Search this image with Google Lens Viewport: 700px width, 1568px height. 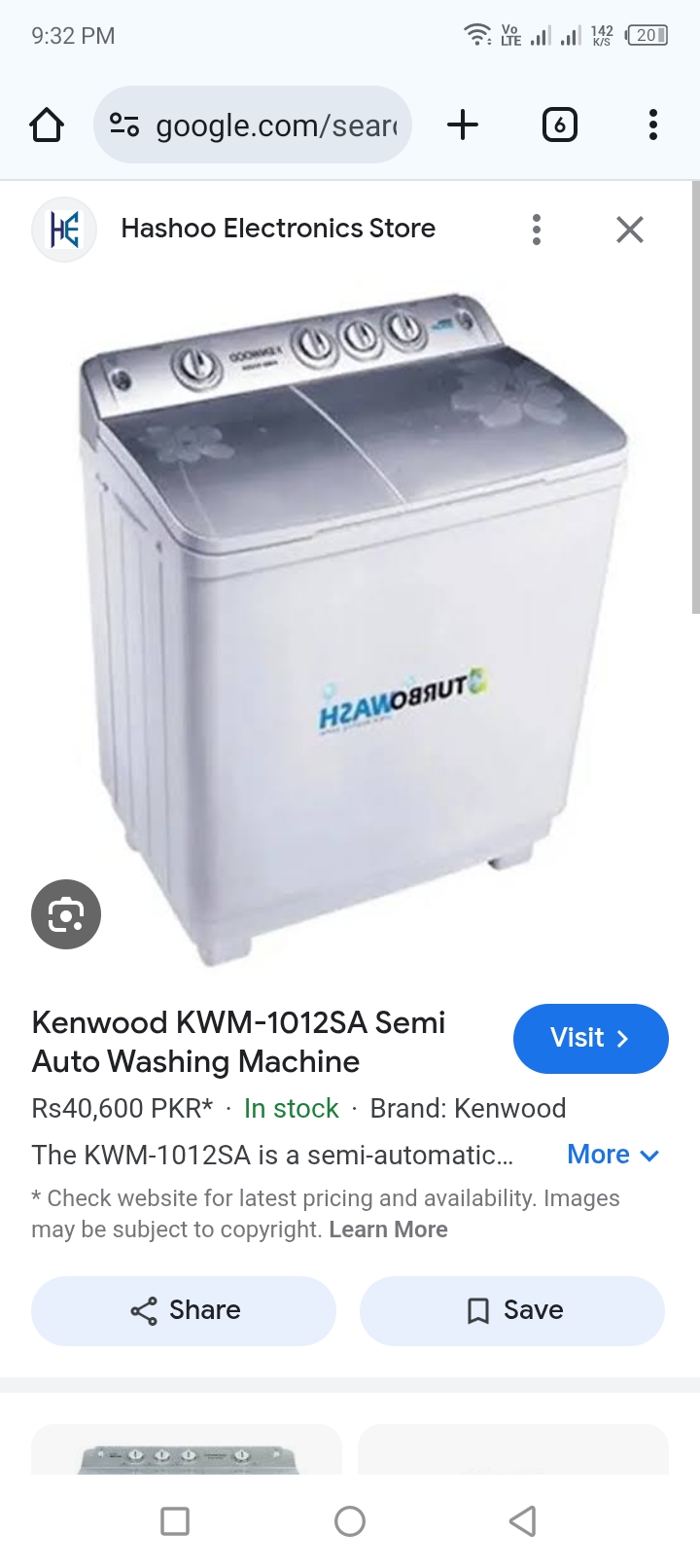click(66, 914)
